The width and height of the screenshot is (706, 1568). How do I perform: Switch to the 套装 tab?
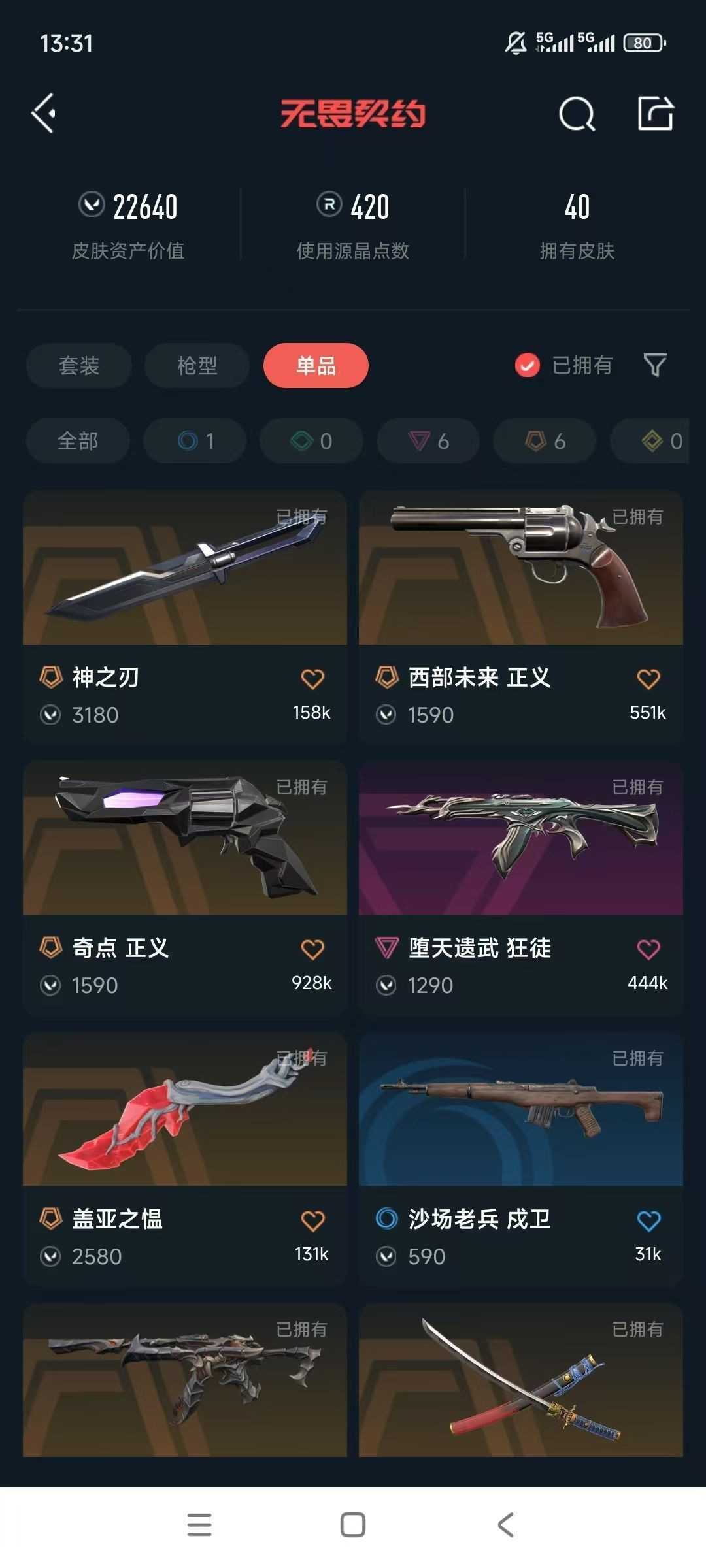[x=79, y=365]
